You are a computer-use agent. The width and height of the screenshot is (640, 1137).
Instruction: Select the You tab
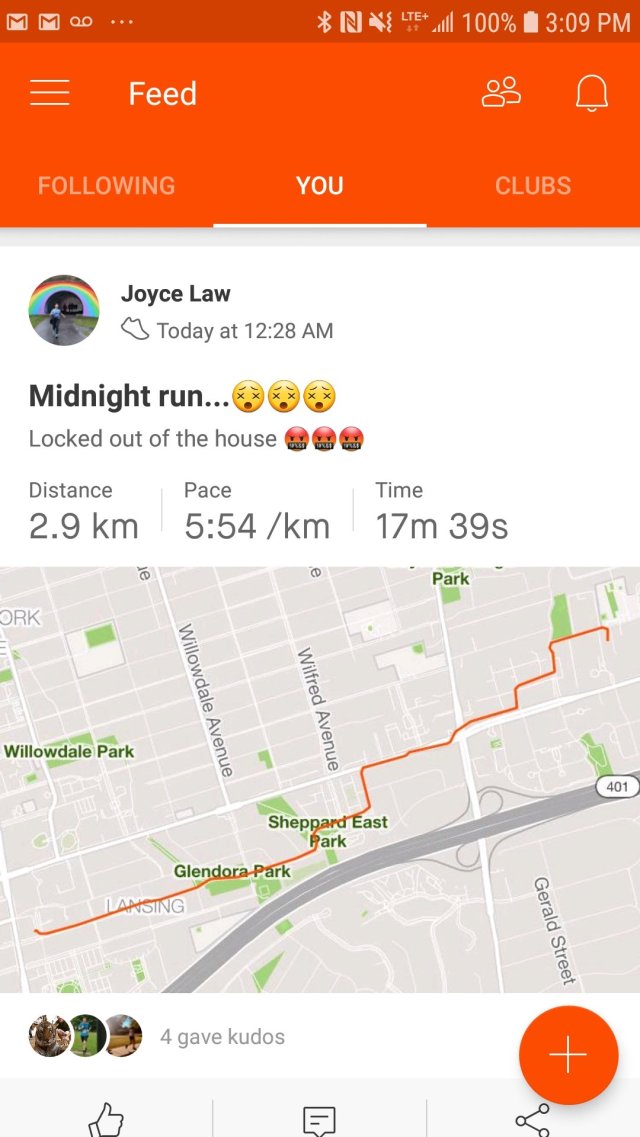(x=319, y=186)
